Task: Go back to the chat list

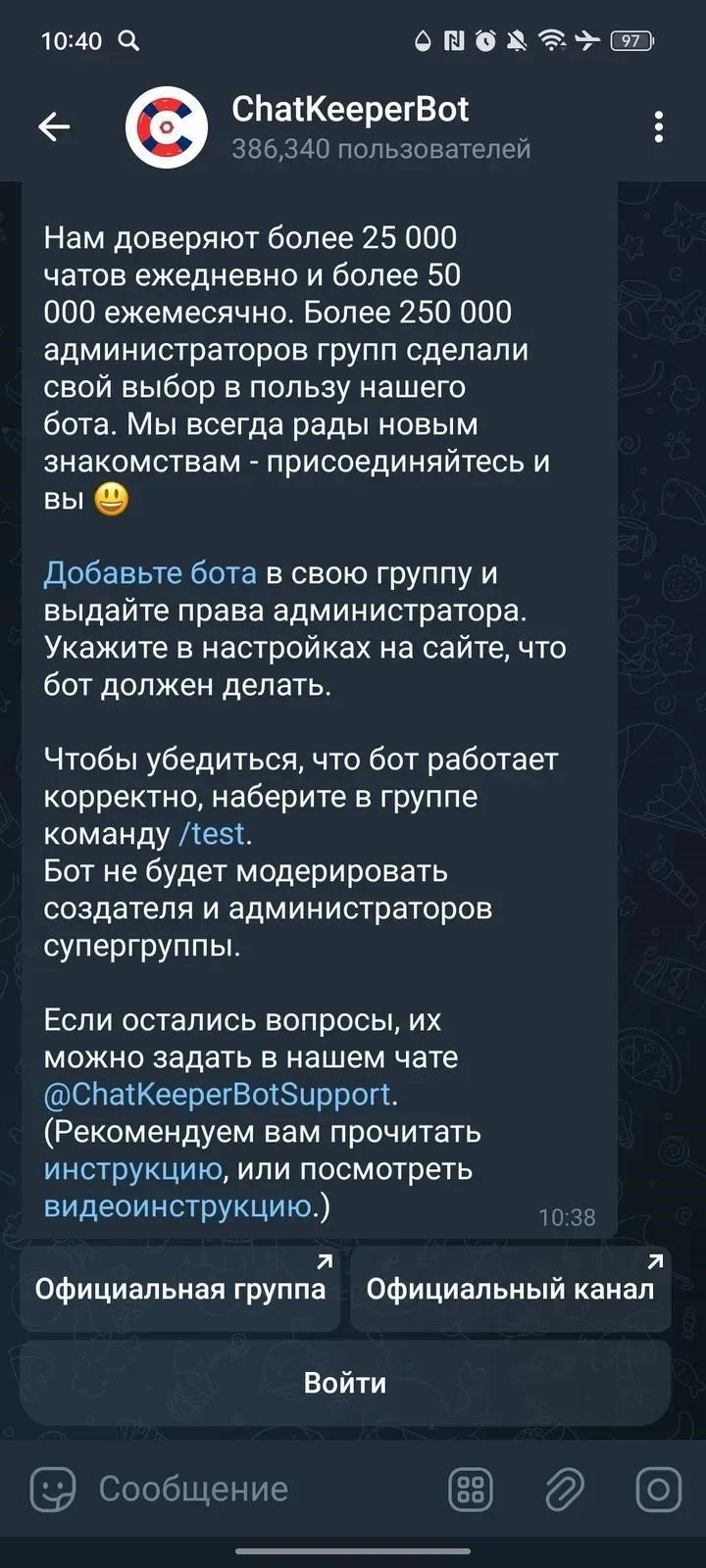Action: [54, 126]
